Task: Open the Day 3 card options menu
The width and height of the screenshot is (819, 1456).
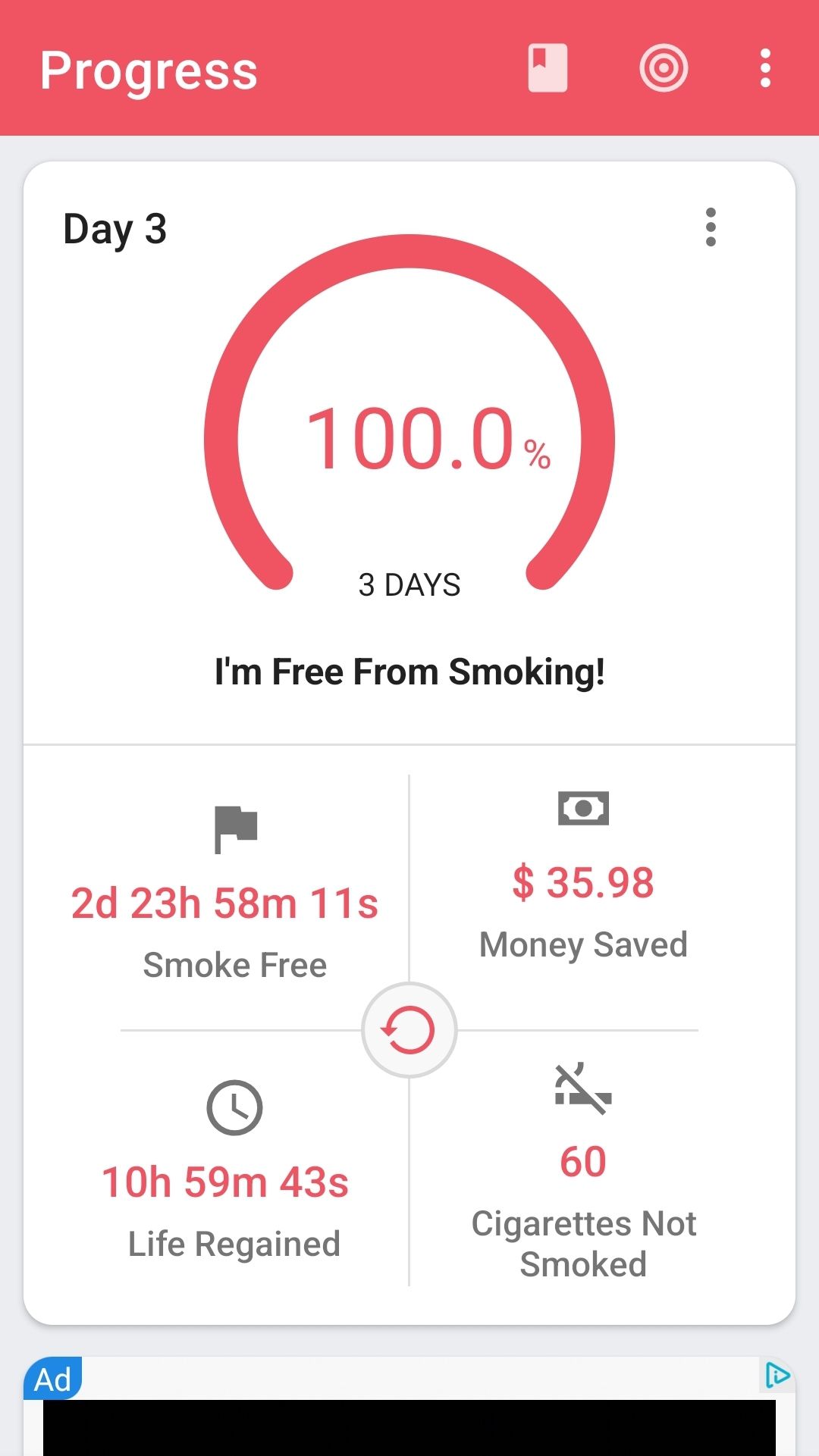Action: [x=711, y=227]
